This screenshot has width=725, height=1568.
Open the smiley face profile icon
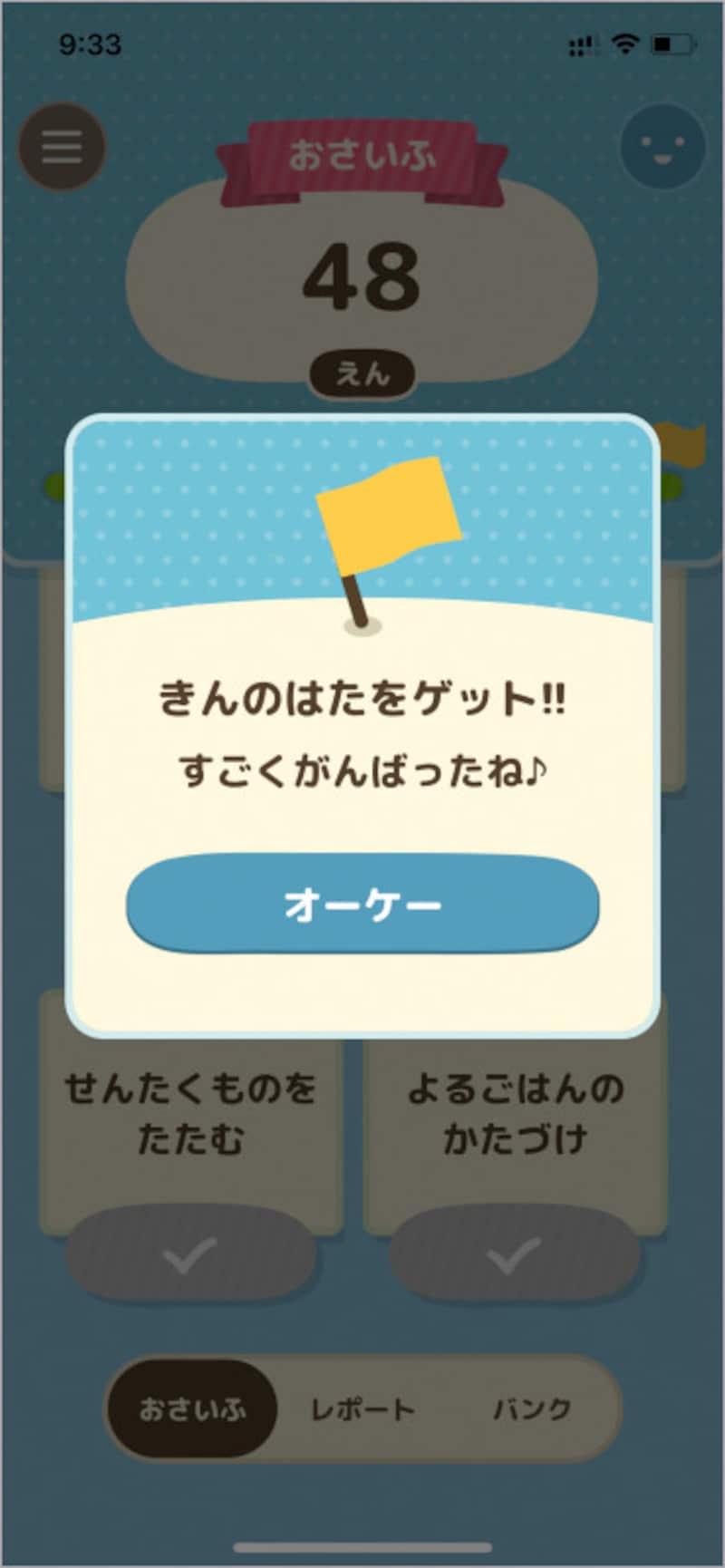[662, 147]
